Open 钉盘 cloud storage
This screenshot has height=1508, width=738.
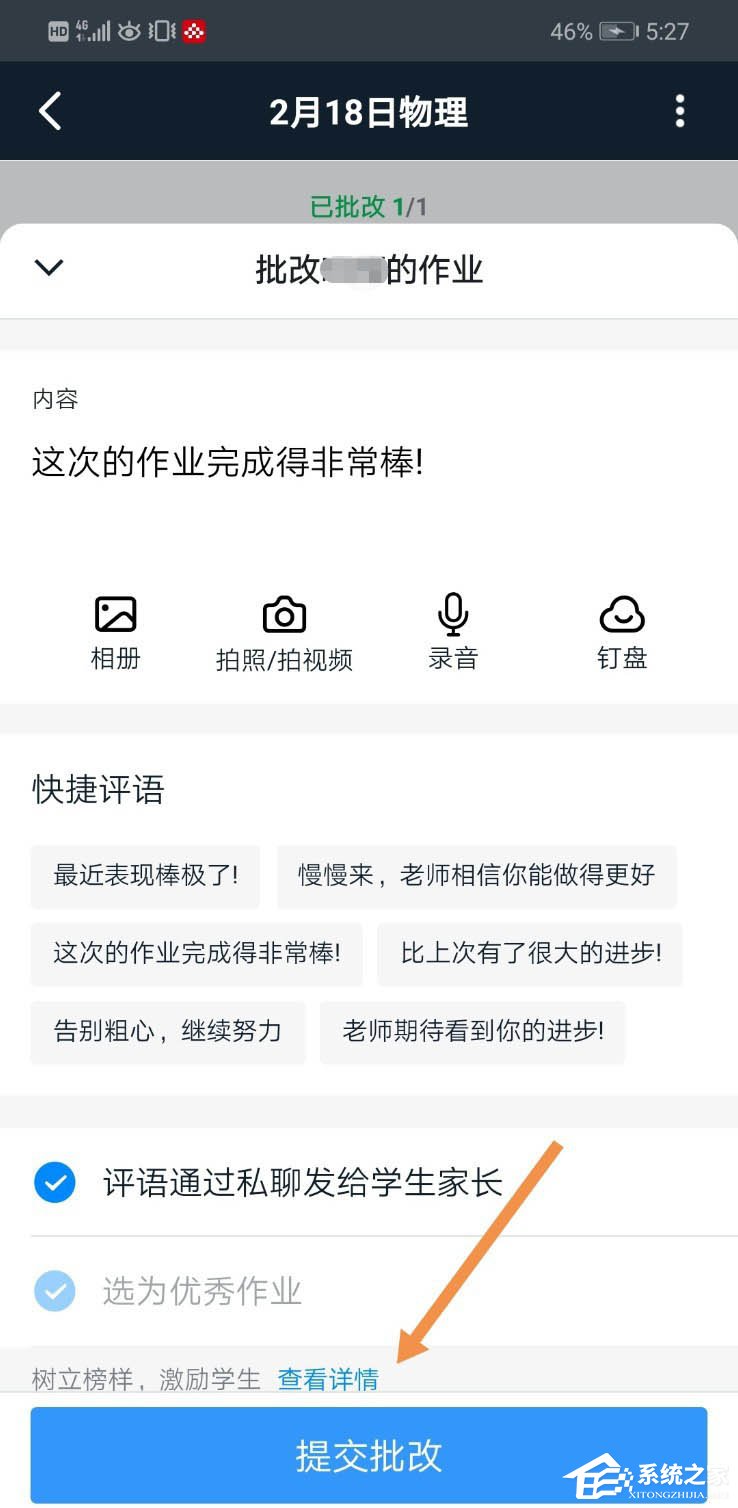click(621, 629)
